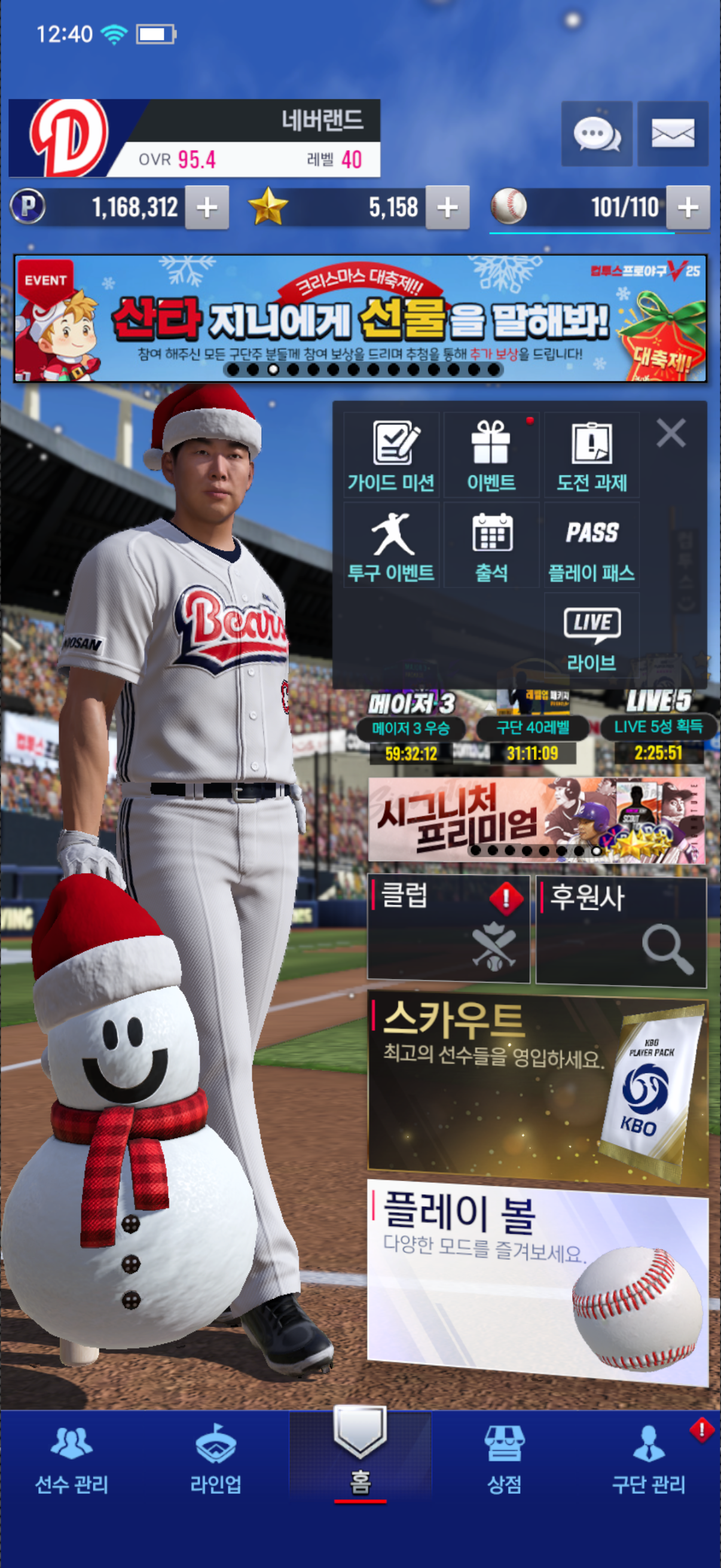Open 가이드 미션 menu

tap(391, 455)
